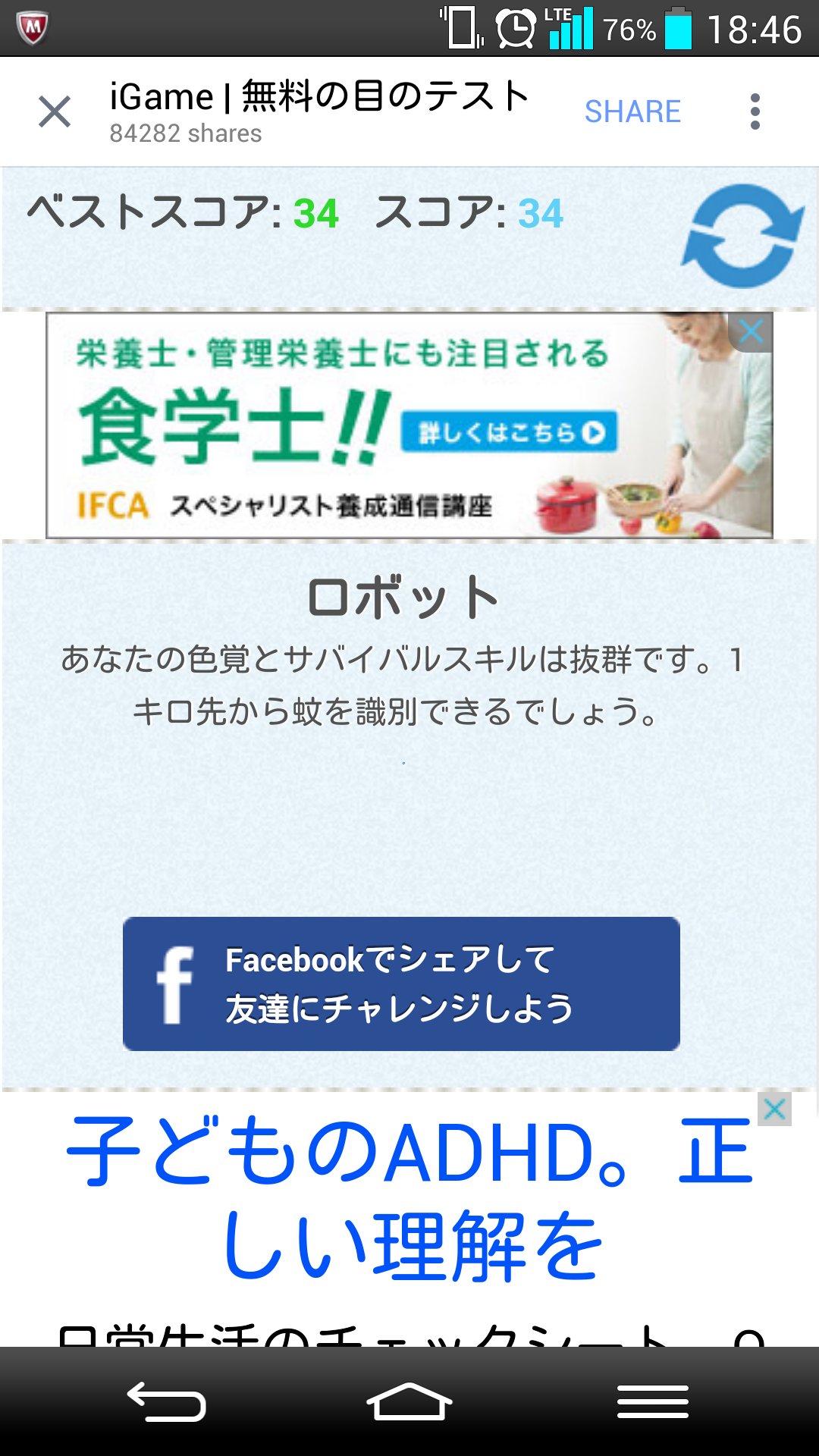Tap SHARE in the top bar

pos(632,112)
